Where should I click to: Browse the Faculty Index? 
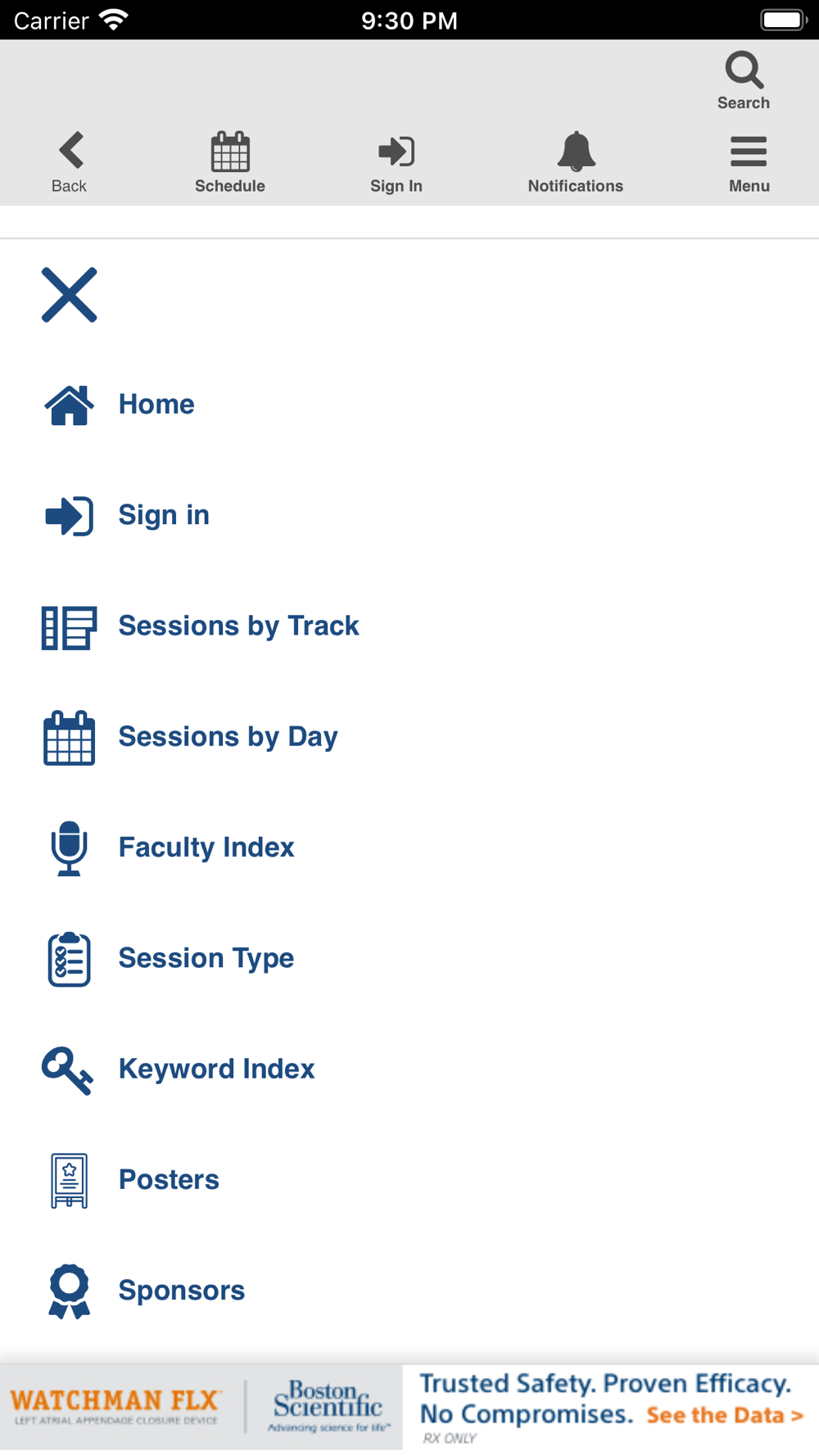(409, 848)
